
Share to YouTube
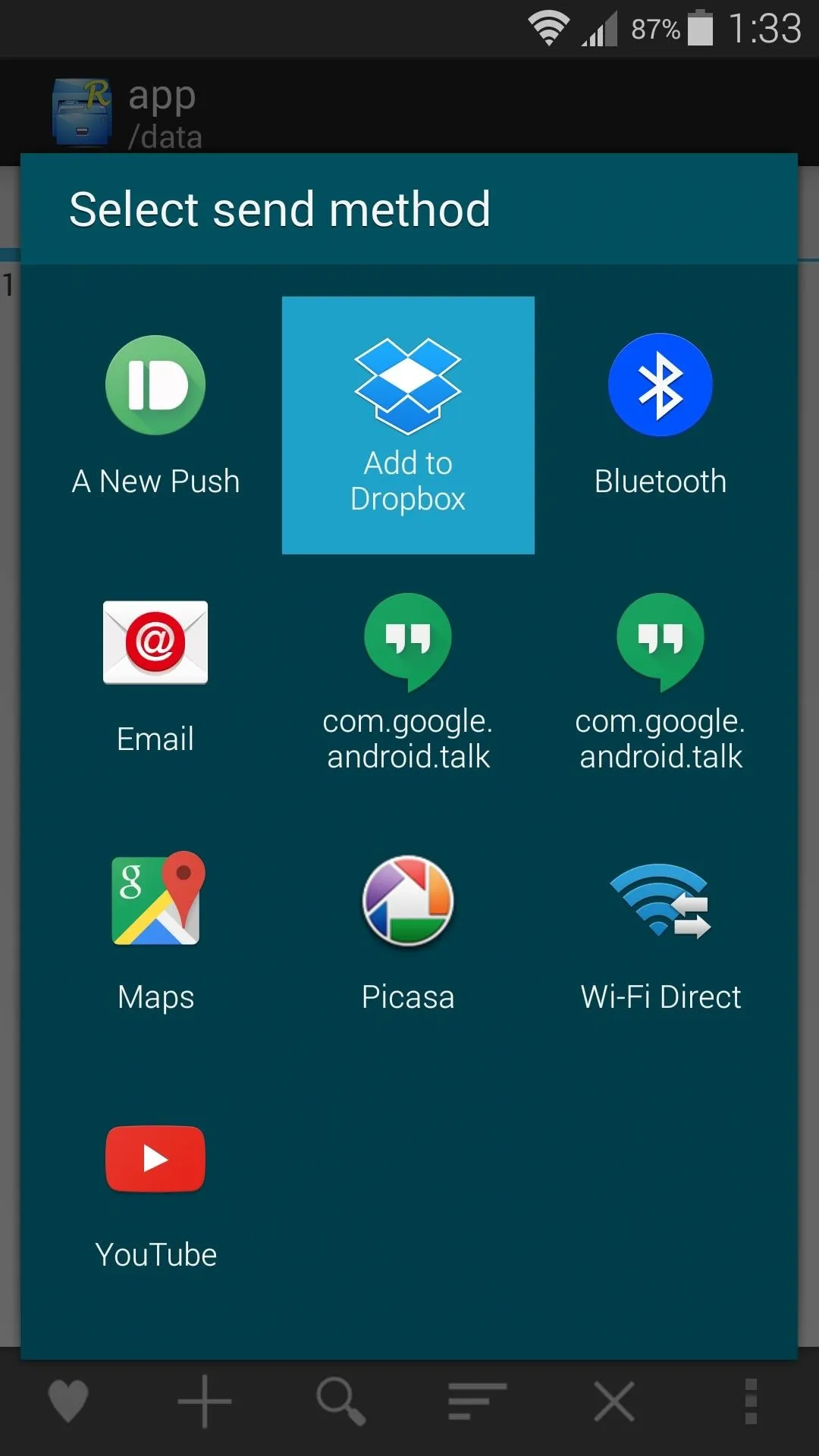[x=155, y=1198]
